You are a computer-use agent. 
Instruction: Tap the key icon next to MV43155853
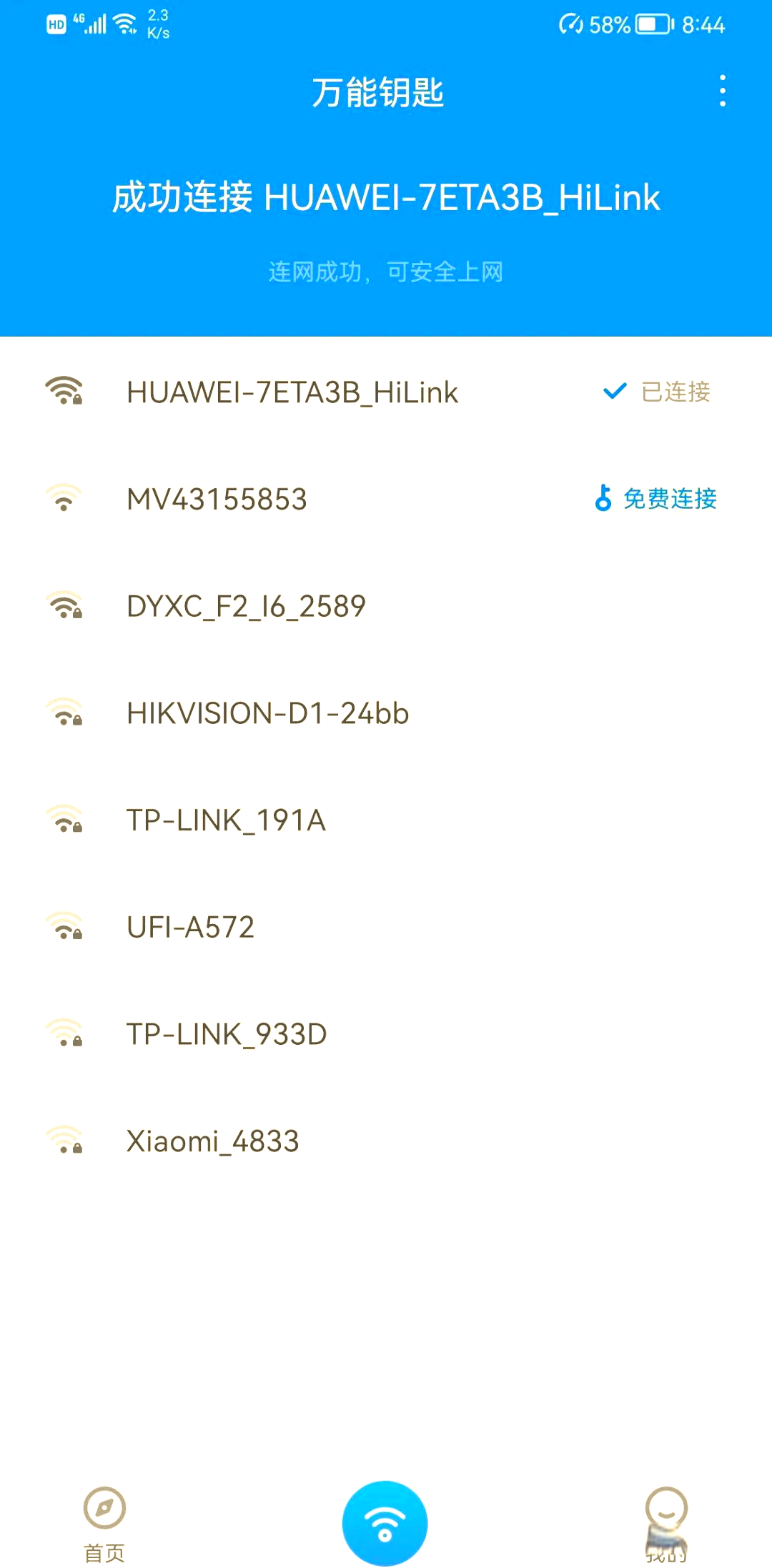coord(603,500)
